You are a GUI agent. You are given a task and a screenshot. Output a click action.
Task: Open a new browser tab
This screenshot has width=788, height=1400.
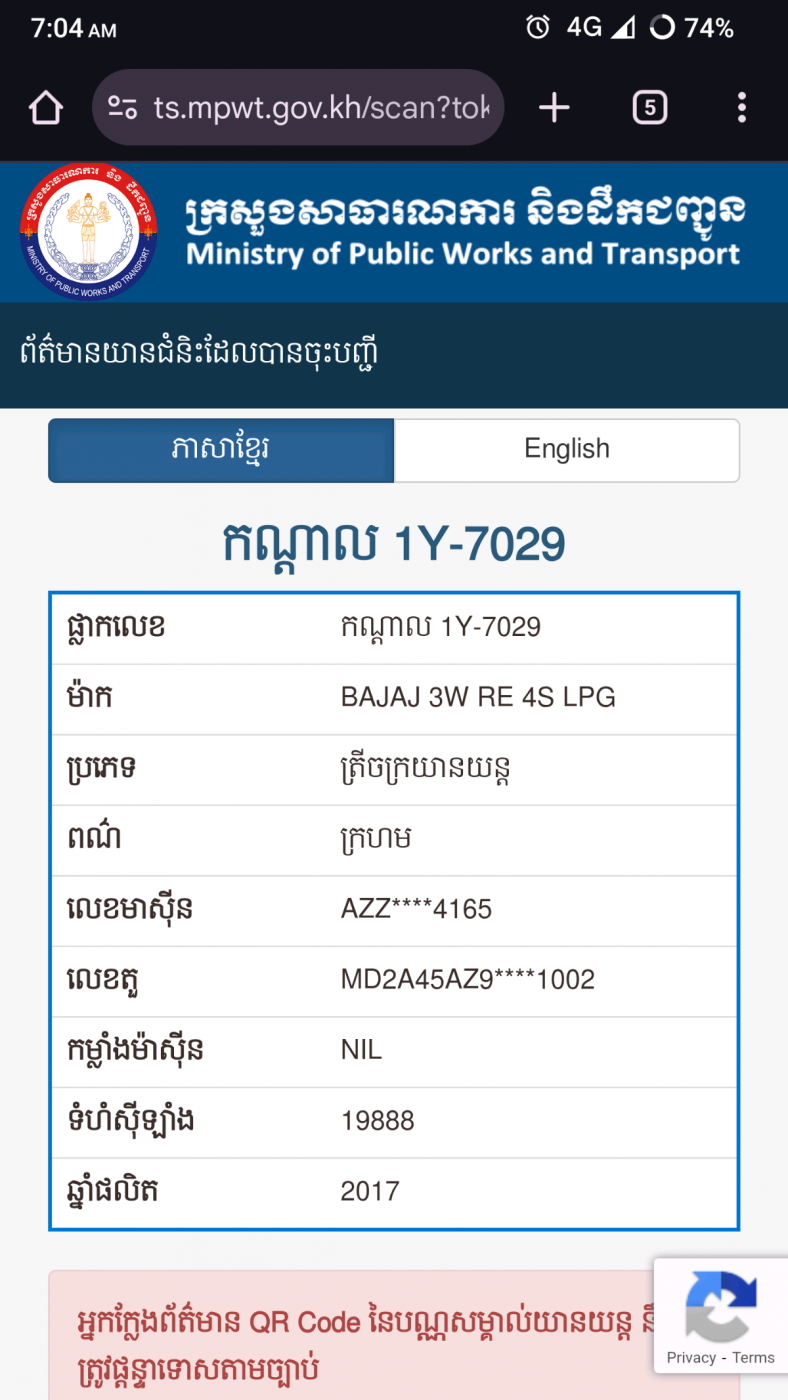click(554, 107)
